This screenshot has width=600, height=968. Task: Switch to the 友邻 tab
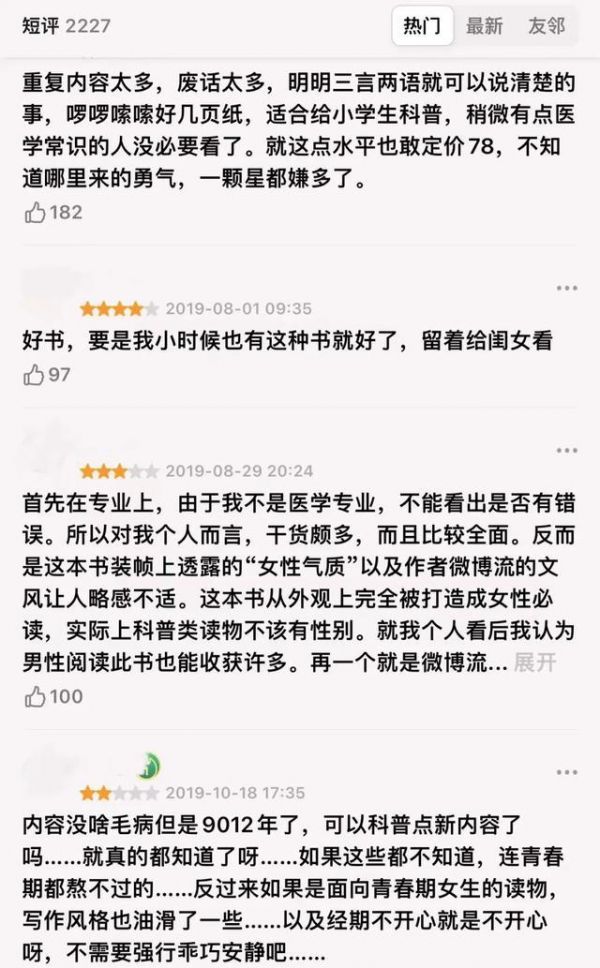[546, 26]
